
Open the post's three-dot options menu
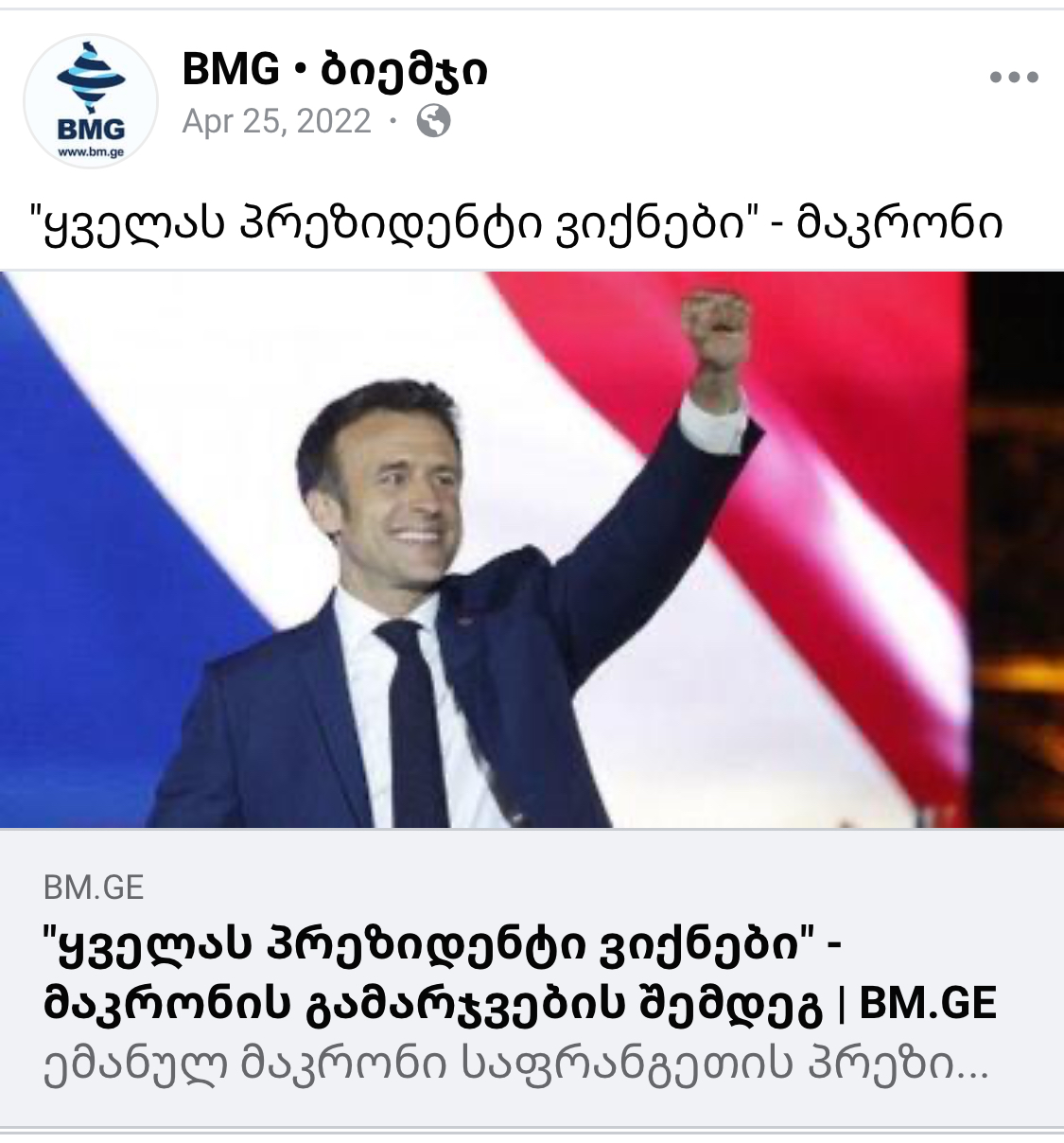pos(1014,78)
